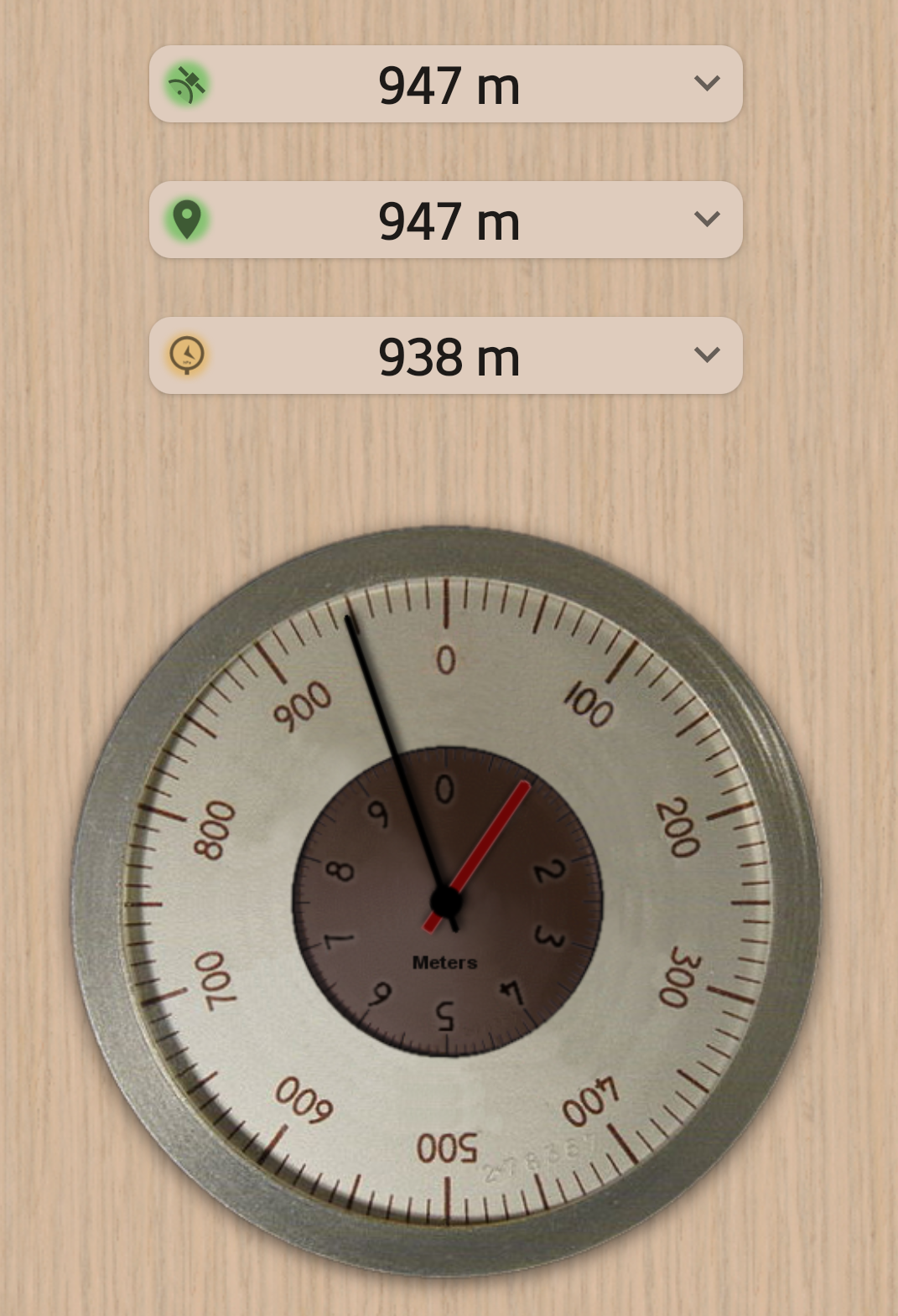Expand the location pin altitude row

[707, 220]
